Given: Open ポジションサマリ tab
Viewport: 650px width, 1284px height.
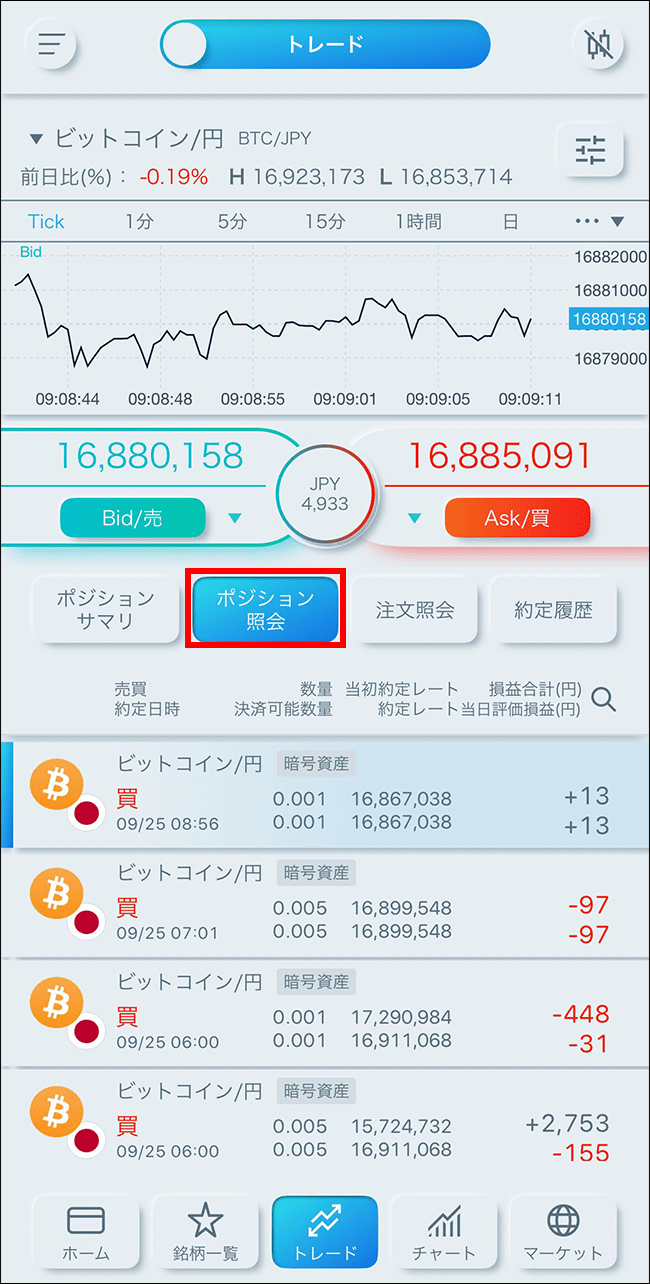Looking at the screenshot, I should pos(105,609).
